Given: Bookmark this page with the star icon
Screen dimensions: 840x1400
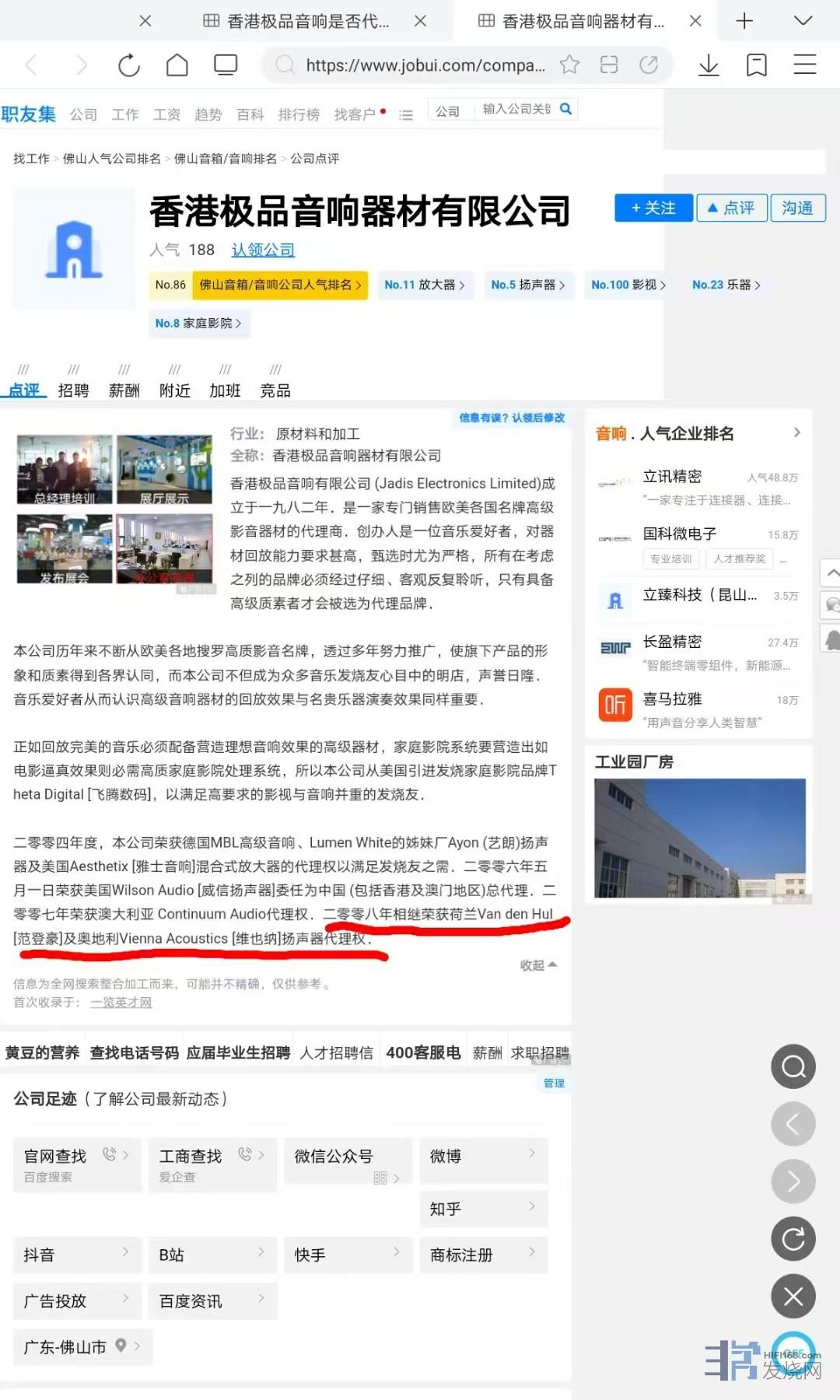Looking at the screenshot, I should click(569, 65).
